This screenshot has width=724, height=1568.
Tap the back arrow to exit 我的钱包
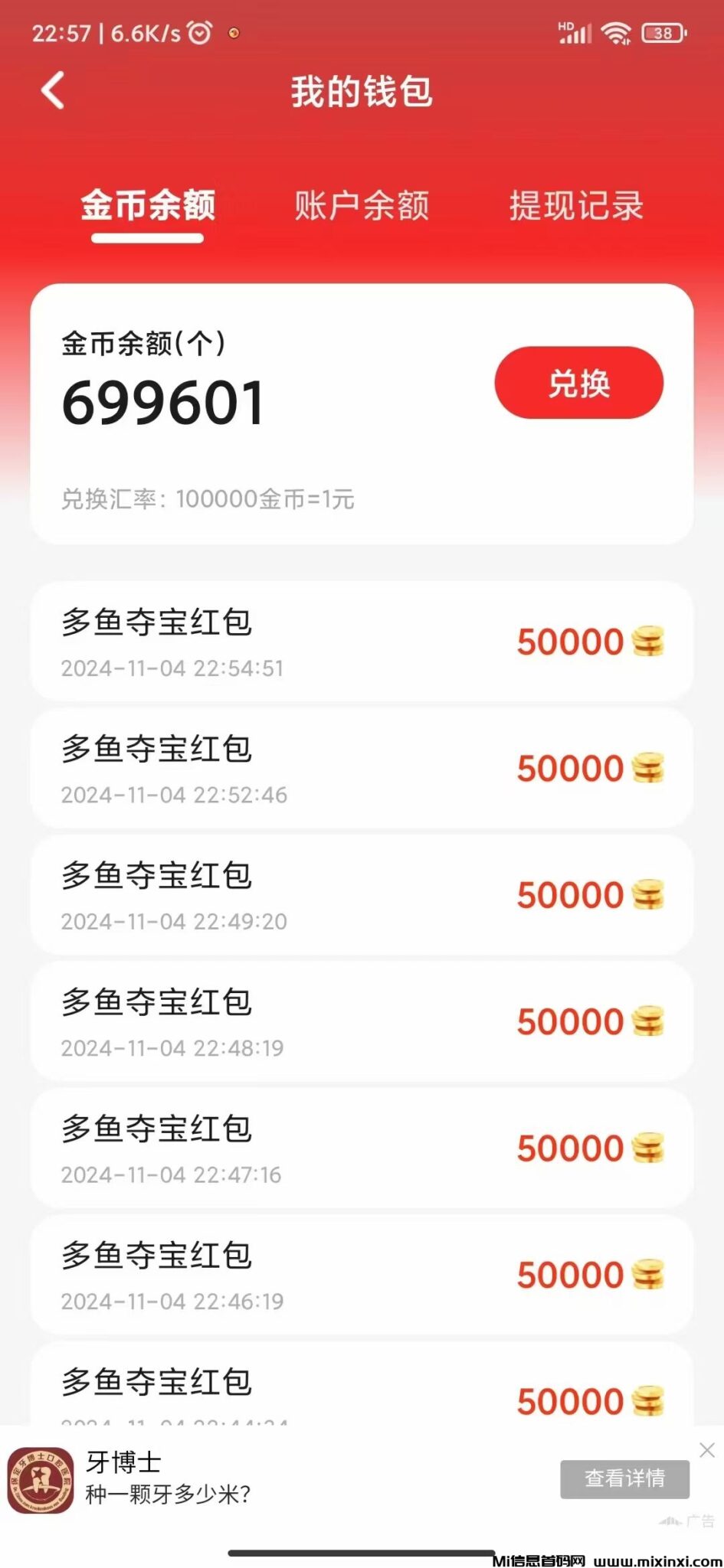click(51, 90)
